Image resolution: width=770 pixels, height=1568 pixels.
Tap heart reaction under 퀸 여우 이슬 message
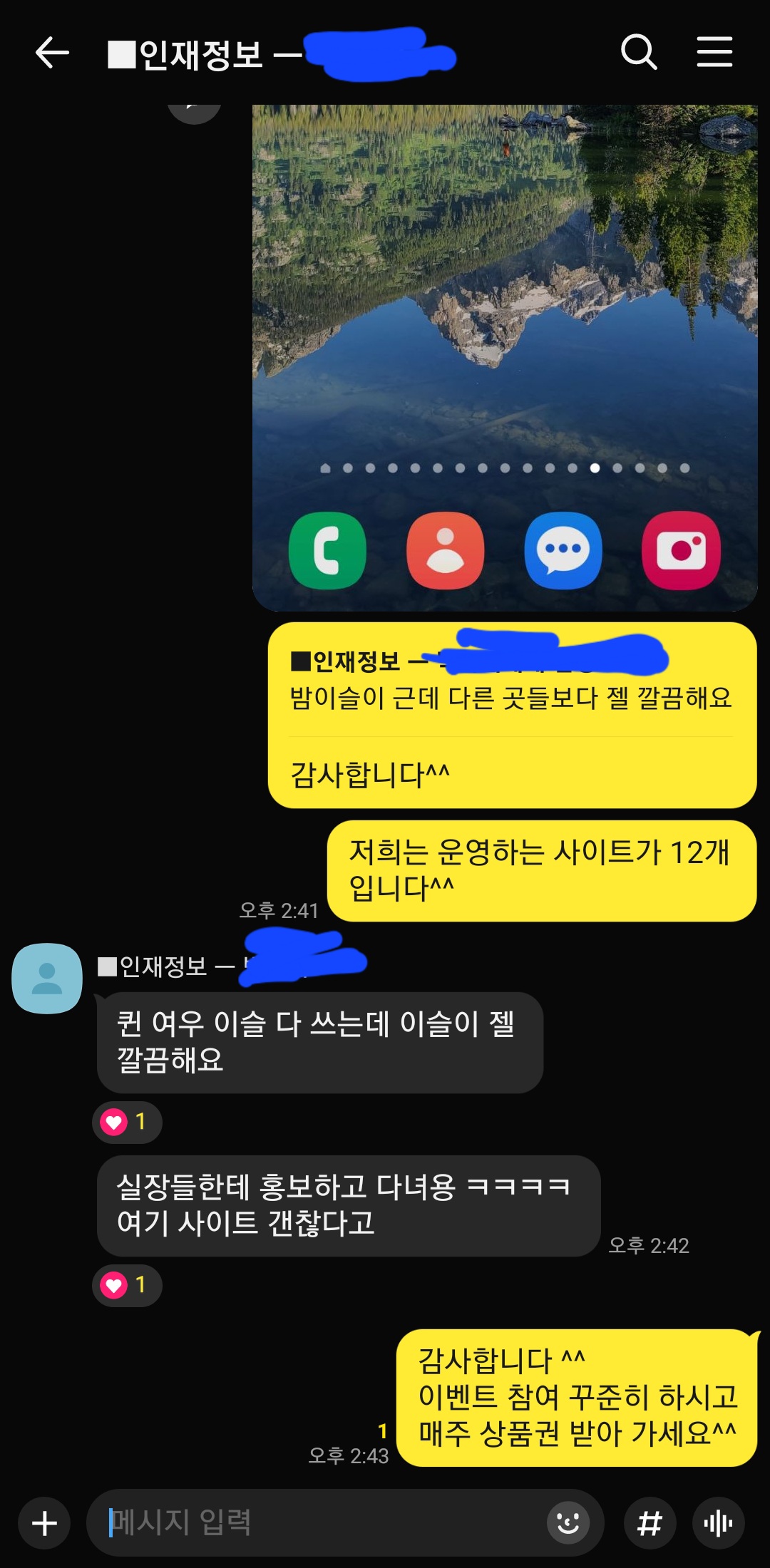pyautogui.click(x=127, y=1122)
